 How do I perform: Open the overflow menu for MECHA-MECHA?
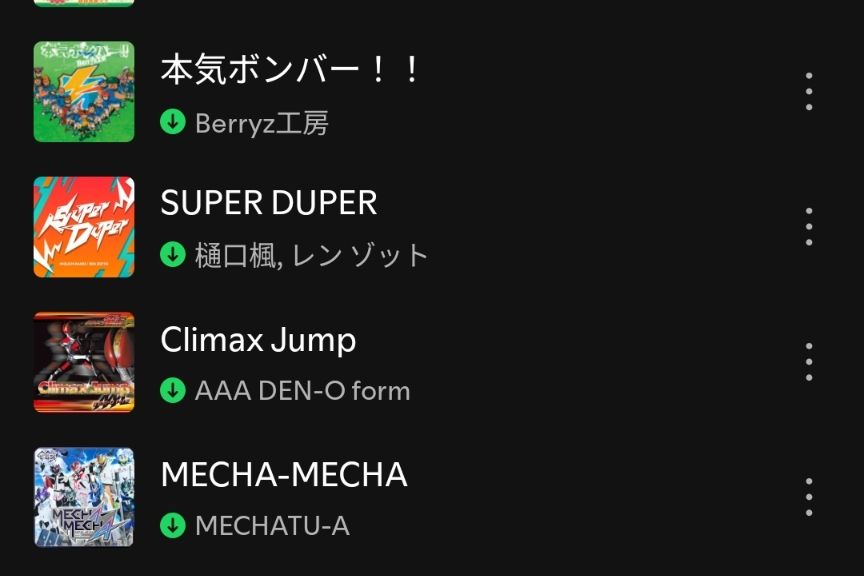tap(809, 497)
